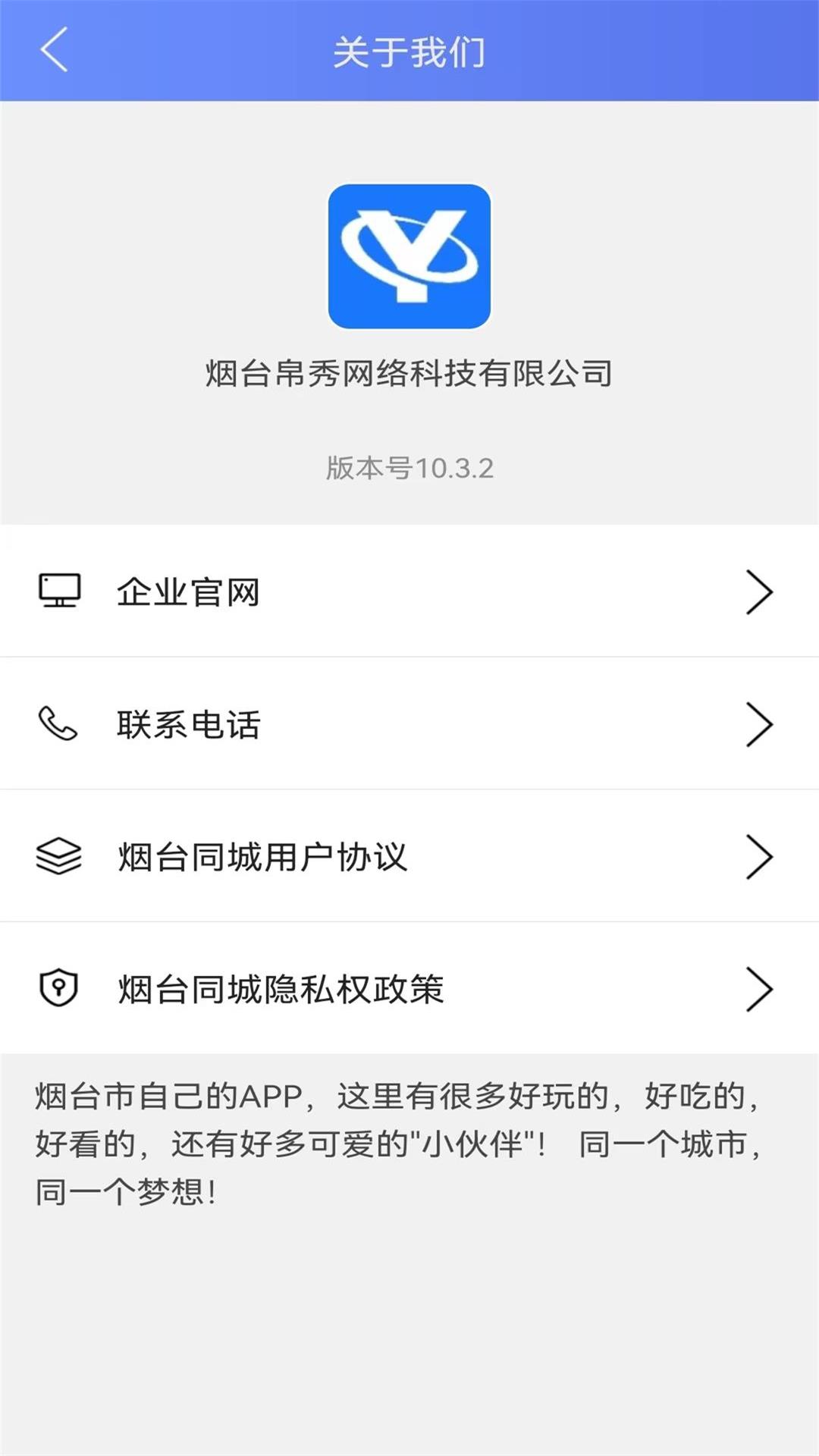This screenshot has width=819, height=1456.
Task: Tap the layers icon beside 烟台同城用户协议
Action: point(57,855)
